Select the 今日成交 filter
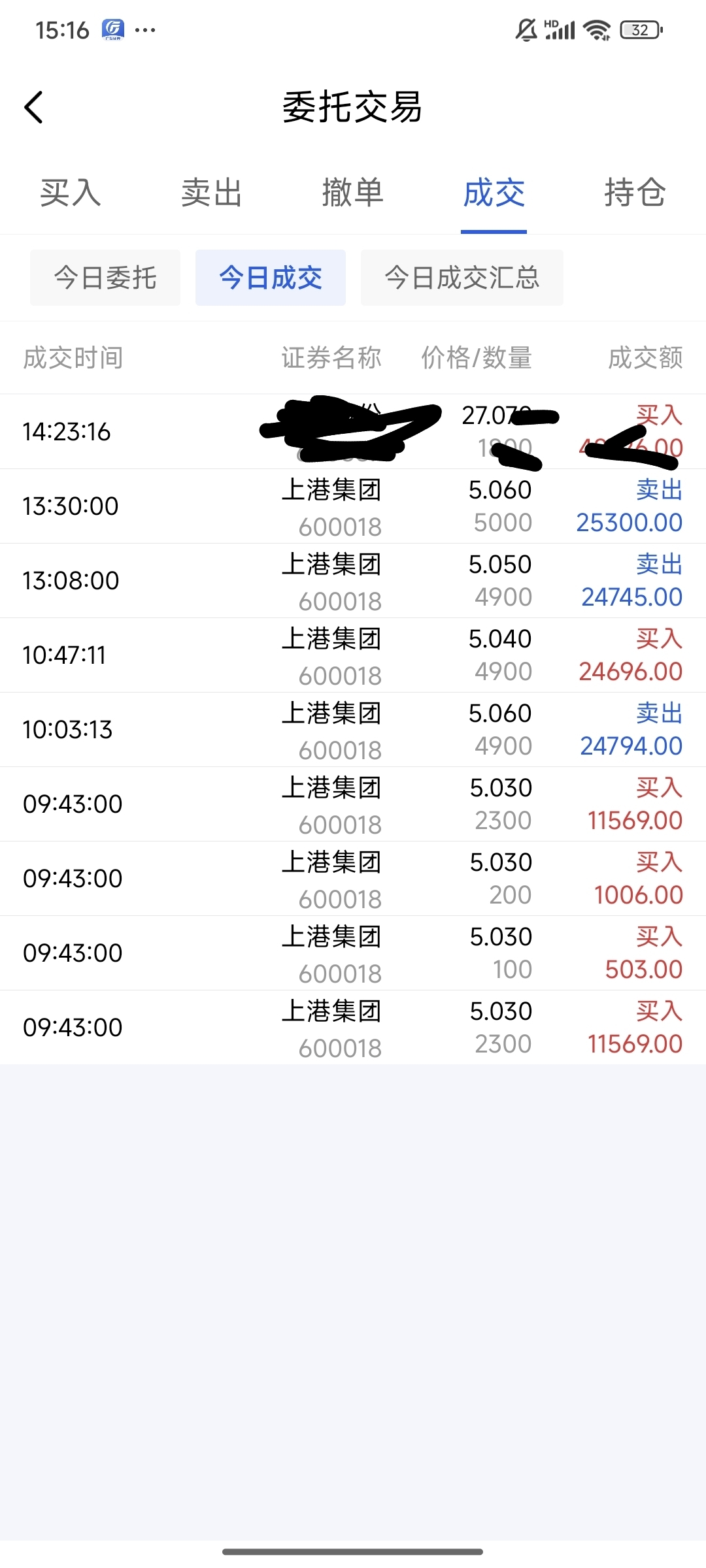 click(271, 278)
